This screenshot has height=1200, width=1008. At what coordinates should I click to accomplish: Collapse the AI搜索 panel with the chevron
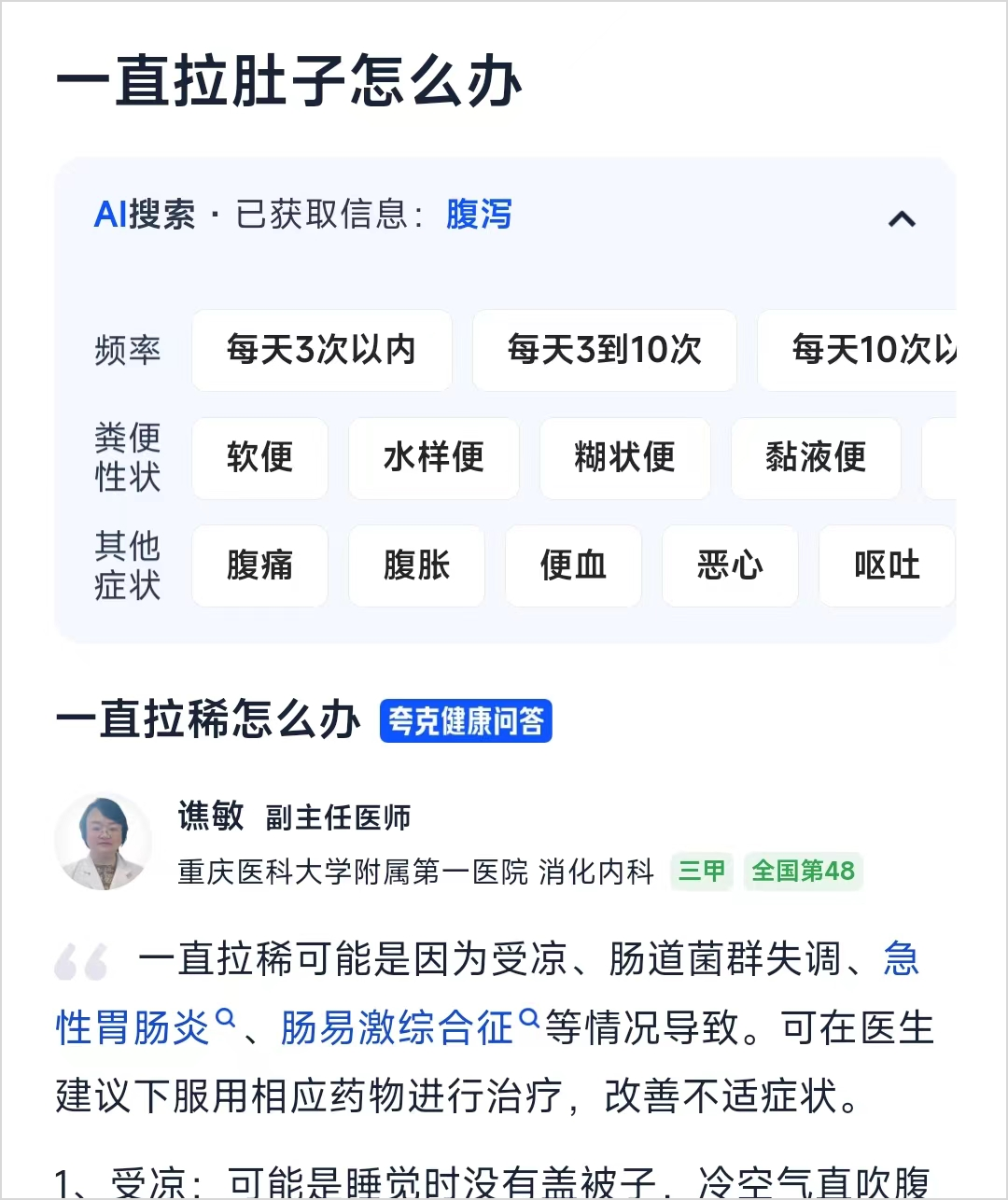click(x=902, y=219)
